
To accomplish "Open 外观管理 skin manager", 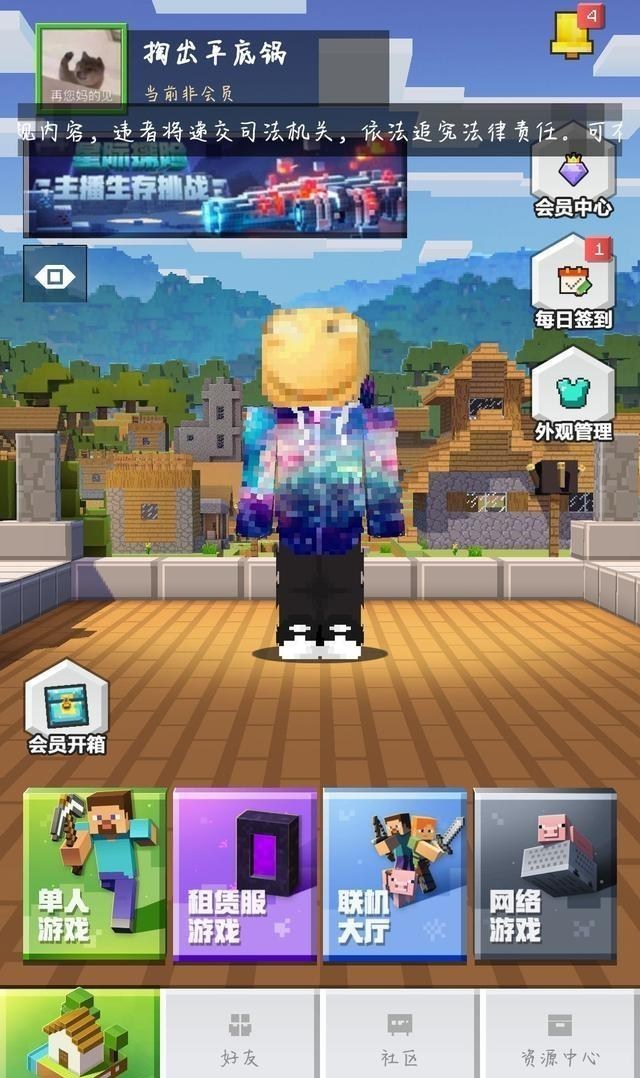I will click(x=573, y=396).
